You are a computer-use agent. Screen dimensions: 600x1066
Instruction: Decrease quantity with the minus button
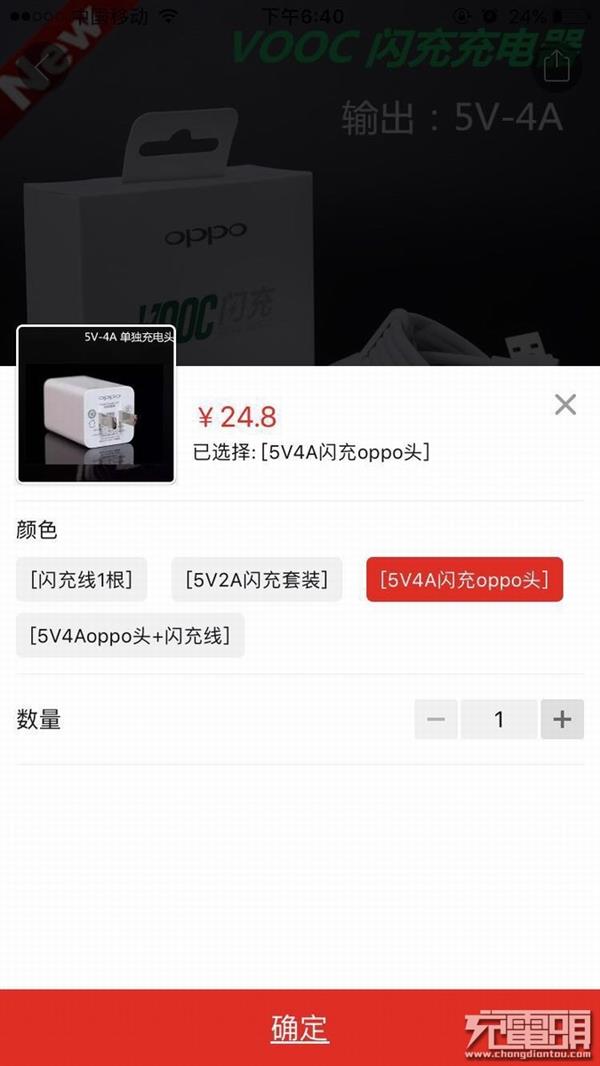(436, 719)
